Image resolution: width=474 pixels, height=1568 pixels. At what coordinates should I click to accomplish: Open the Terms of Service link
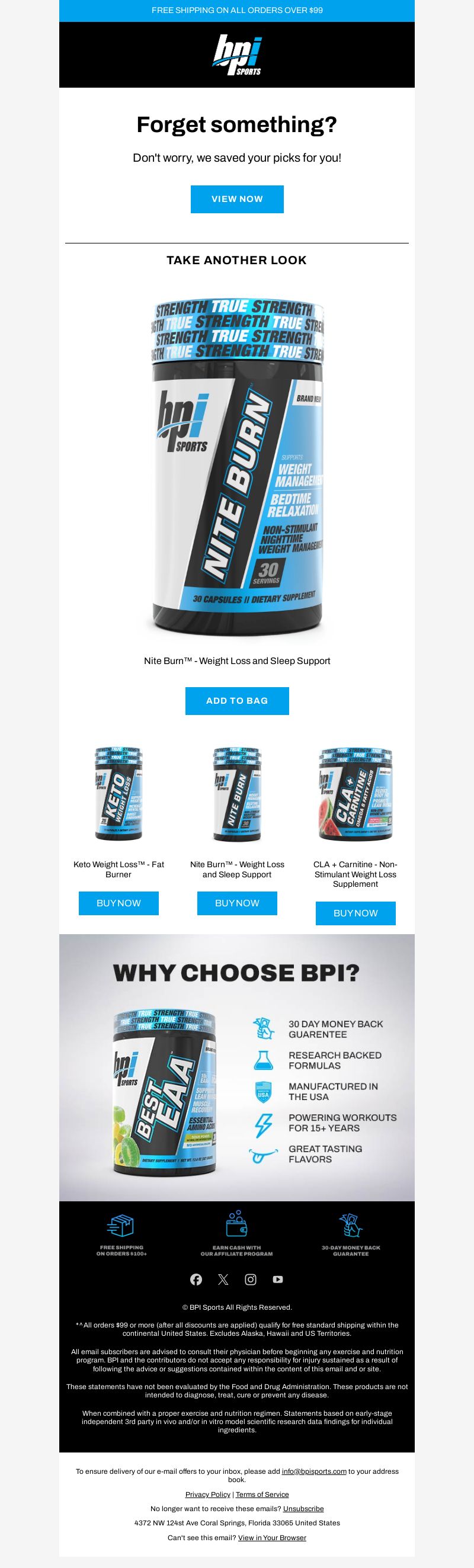(x=262, y=1495)
